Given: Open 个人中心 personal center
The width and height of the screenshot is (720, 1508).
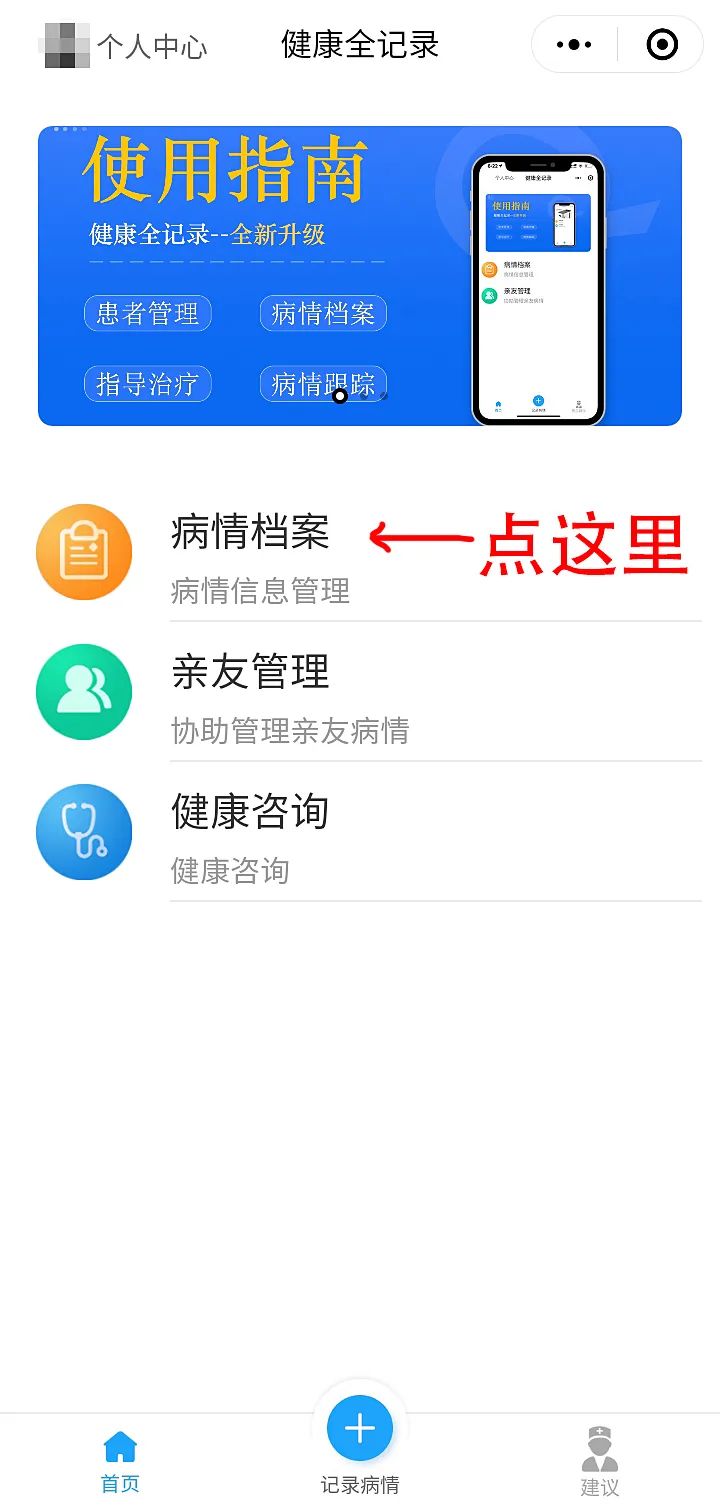Looking at the screenshot, I should [x=125, y=46].
